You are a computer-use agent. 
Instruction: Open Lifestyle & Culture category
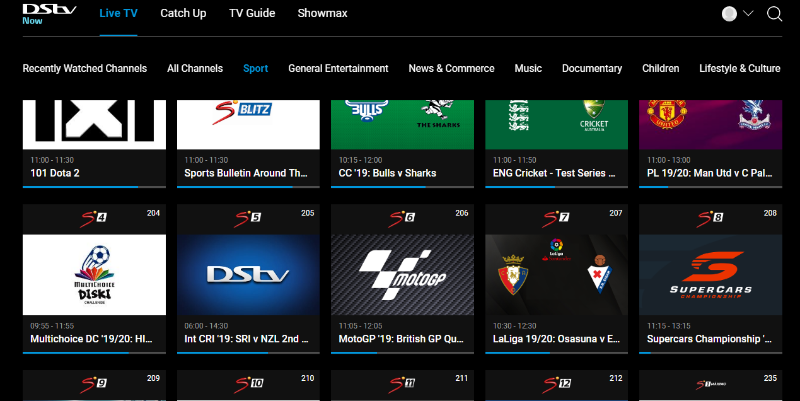(740, 69)
